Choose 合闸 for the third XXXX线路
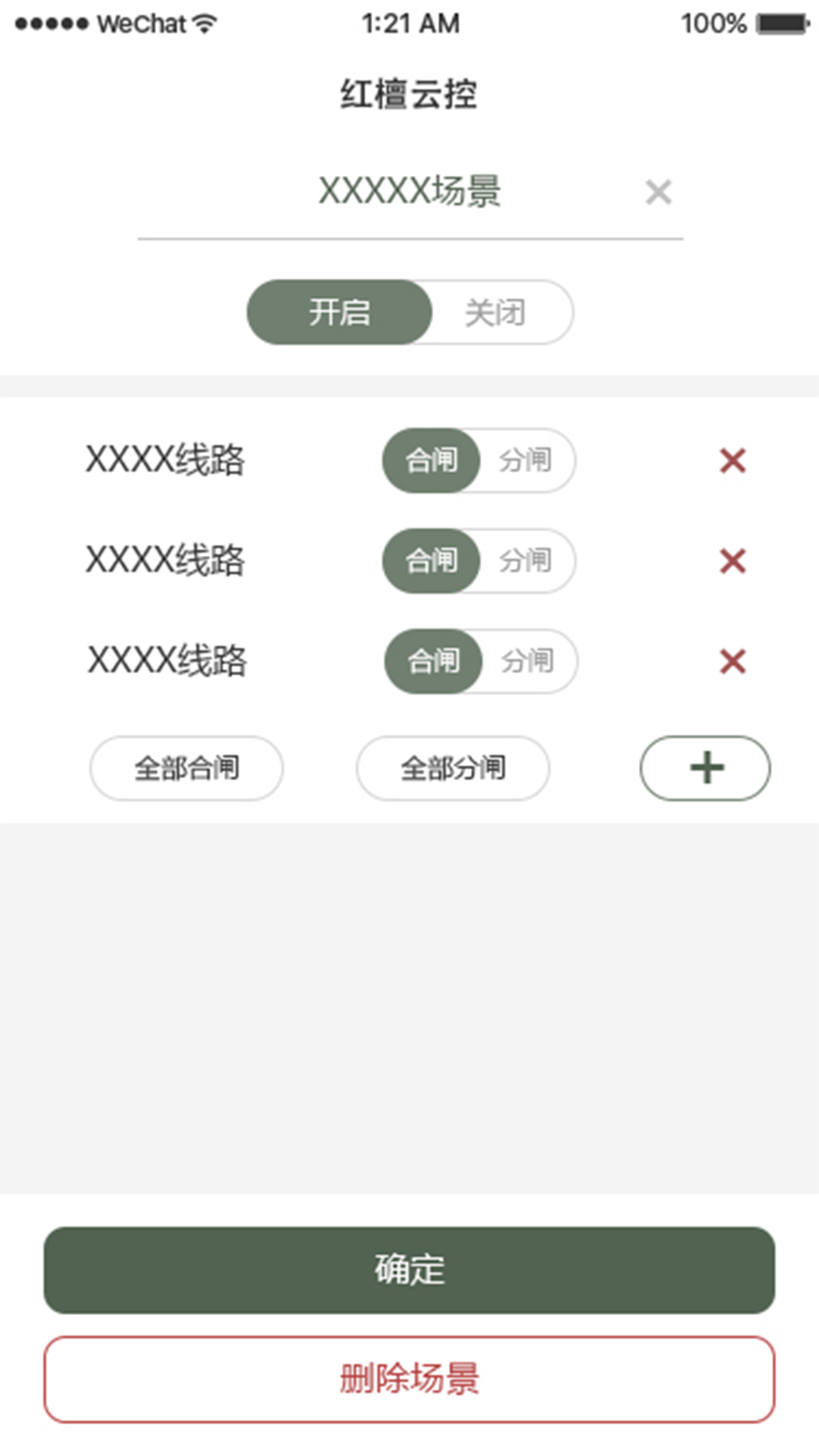819x1456 pixels. 434,661
